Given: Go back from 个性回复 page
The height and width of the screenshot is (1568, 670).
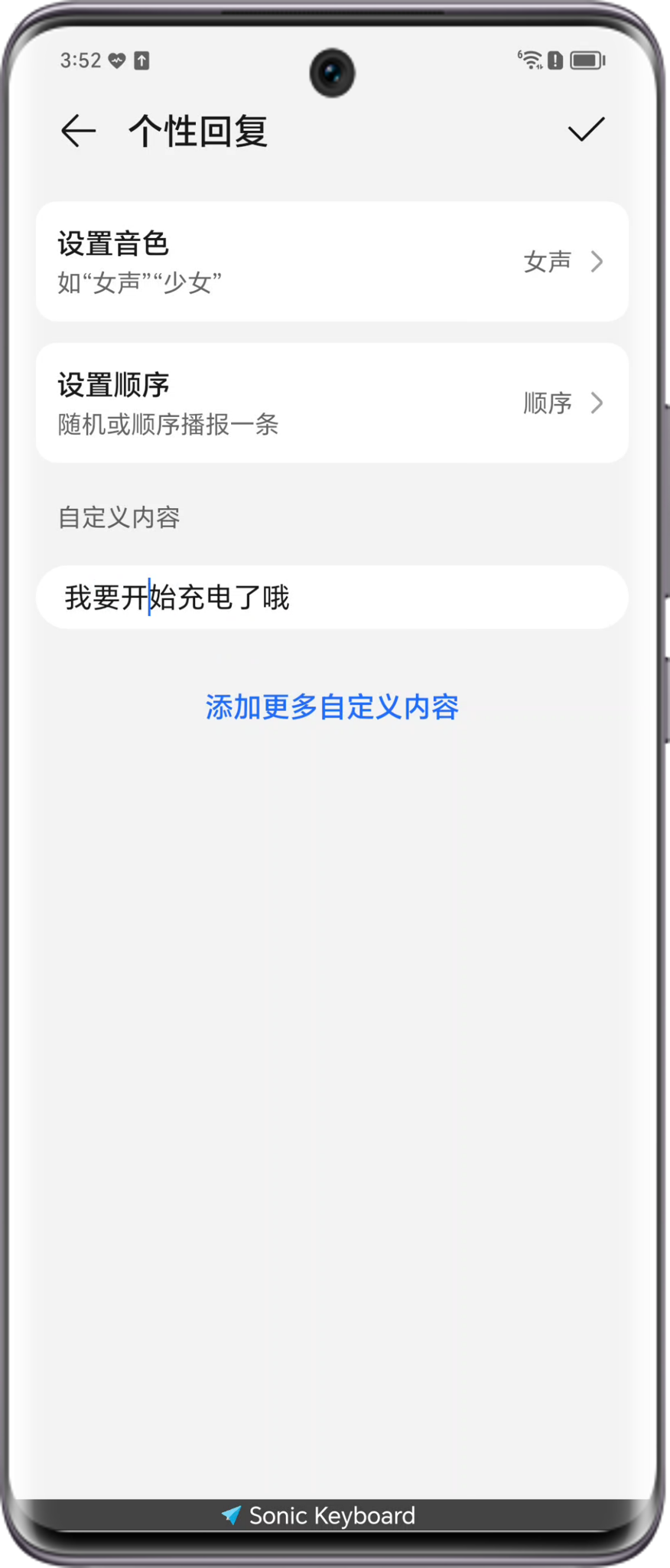Looking at the screenshot, I should [78, 131].
